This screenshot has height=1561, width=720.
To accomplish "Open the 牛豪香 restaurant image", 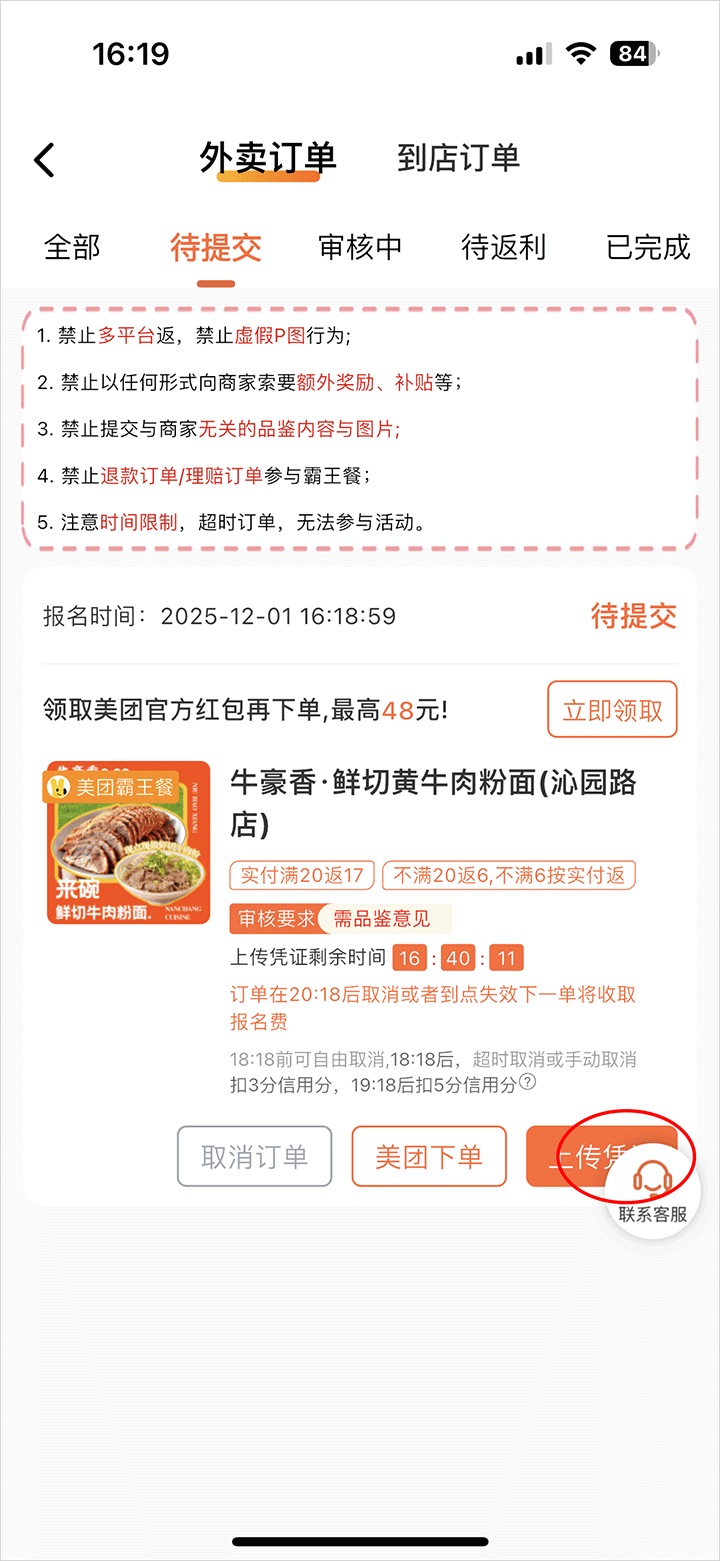I will 128,842.
